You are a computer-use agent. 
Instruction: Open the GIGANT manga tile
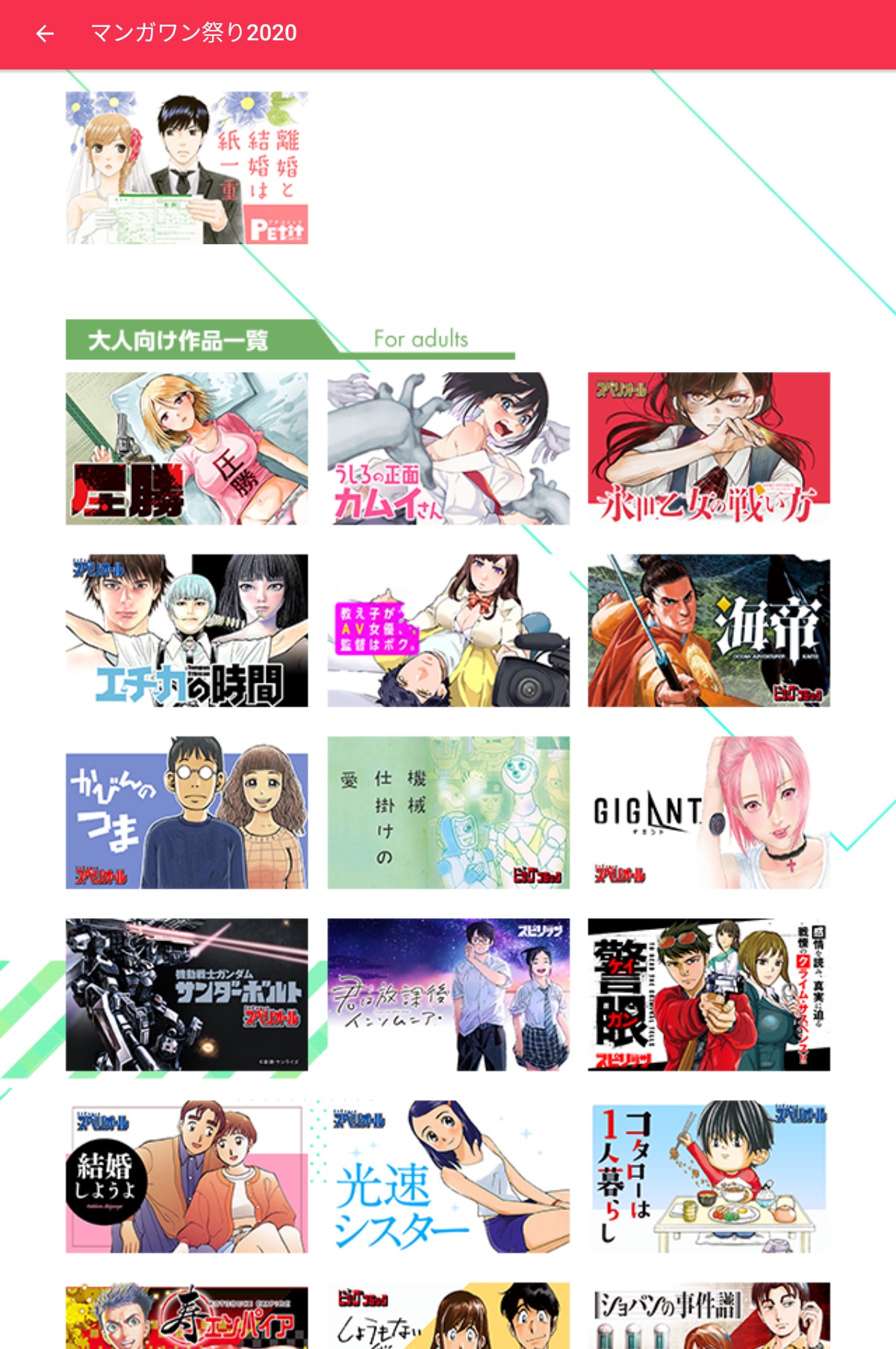click(x=709, y=813)
